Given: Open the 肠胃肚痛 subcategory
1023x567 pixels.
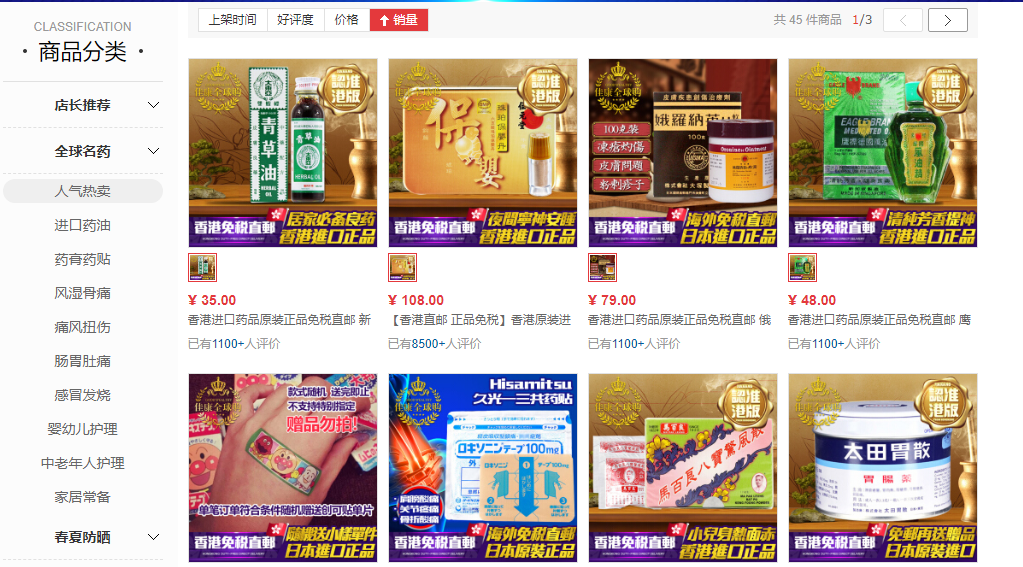Looking at the screenshot, I should pyautogui.click(x=83, y=361).
